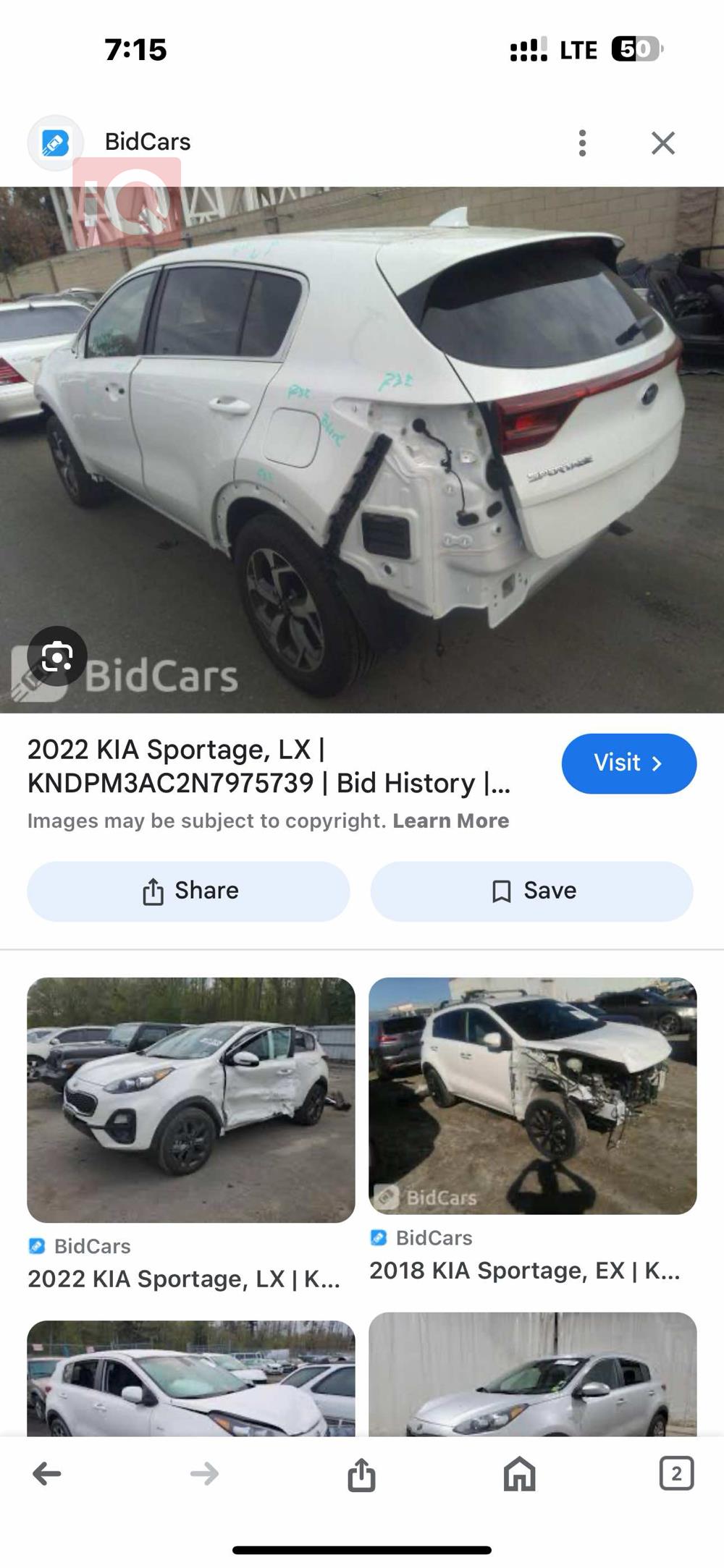Open the browser share sheet
Screen dimensions: 724x1568
coord(361,1474)
